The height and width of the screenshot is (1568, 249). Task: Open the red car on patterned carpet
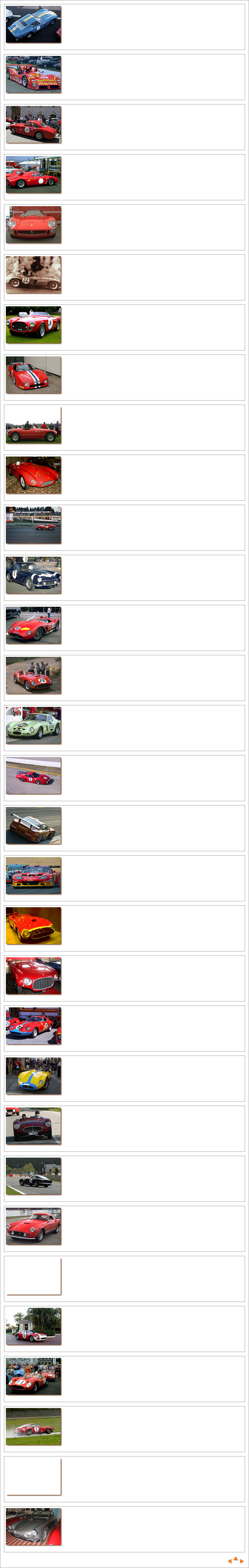tap(34, 475)
